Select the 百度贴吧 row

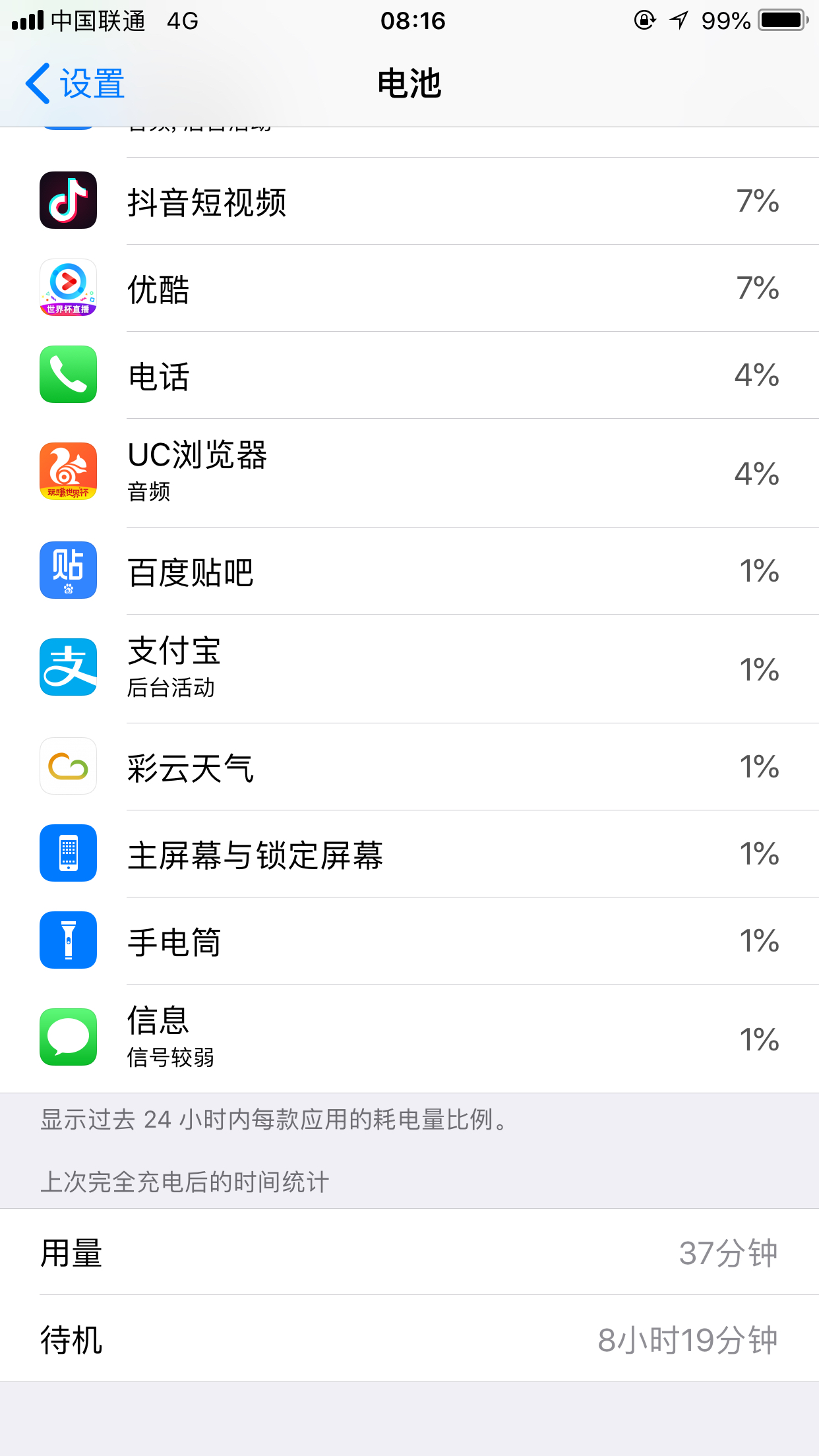click(409, 571)
